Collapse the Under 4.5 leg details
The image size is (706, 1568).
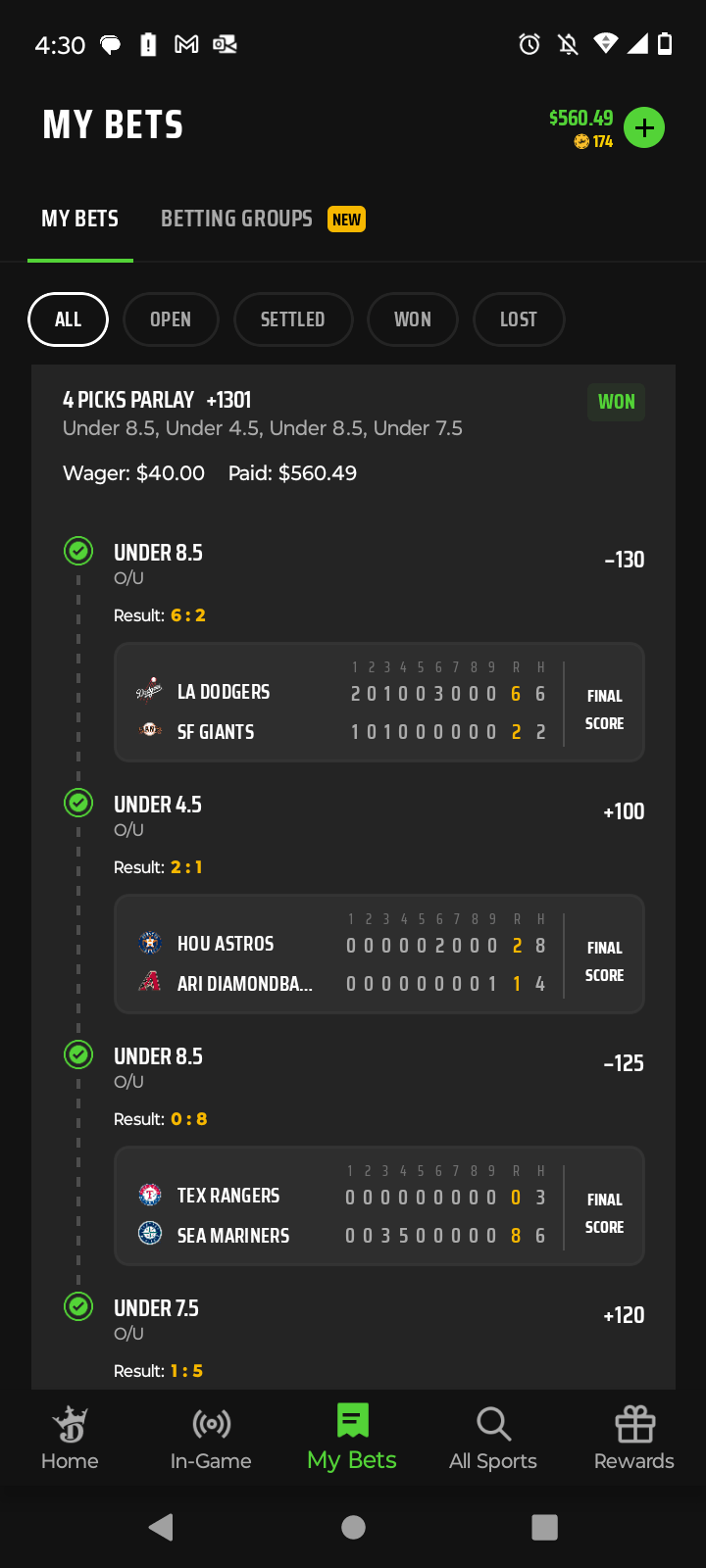coord(158,803)
